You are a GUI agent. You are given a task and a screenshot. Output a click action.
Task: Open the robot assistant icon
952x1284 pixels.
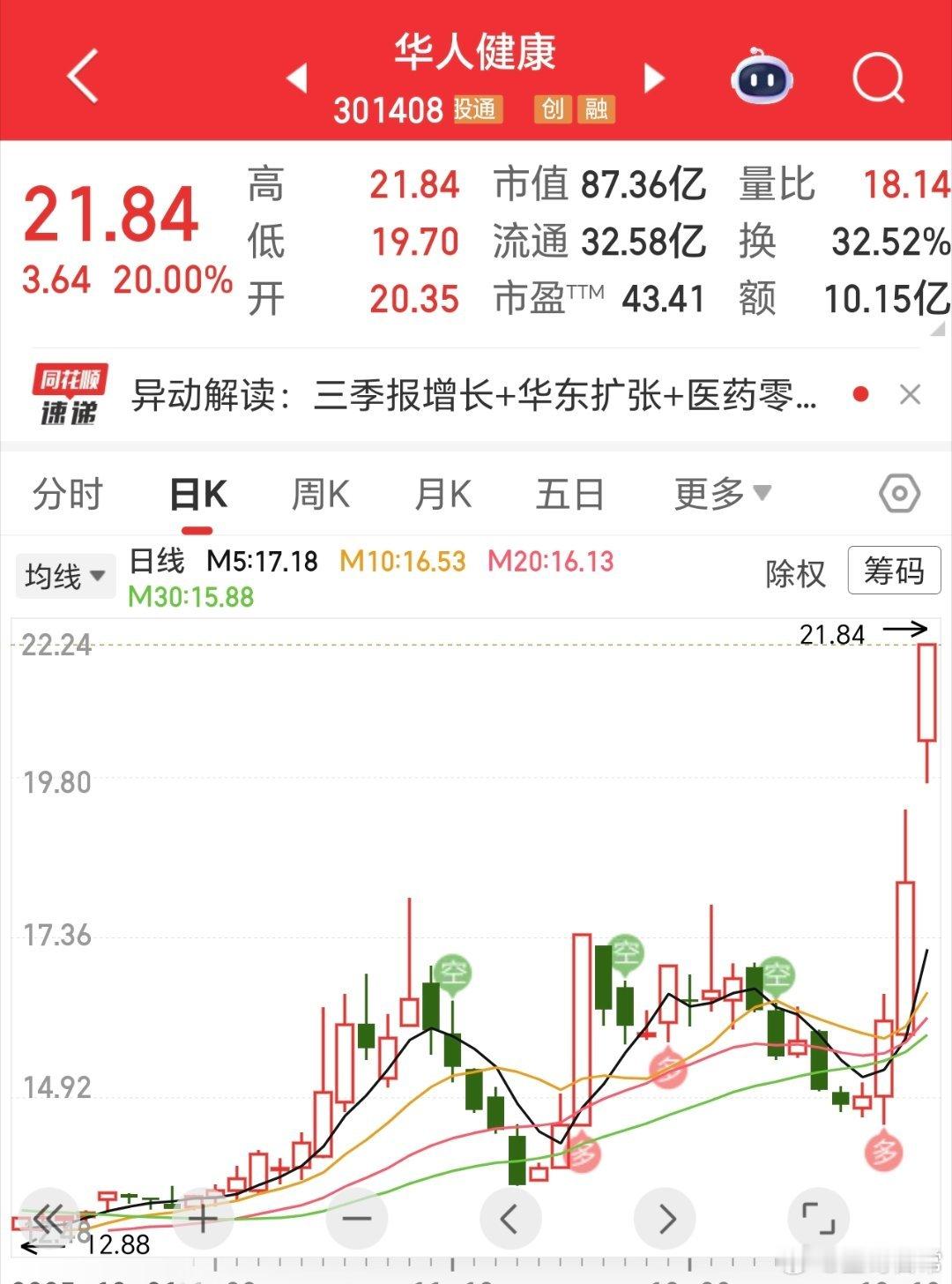[x=762, y=78]
